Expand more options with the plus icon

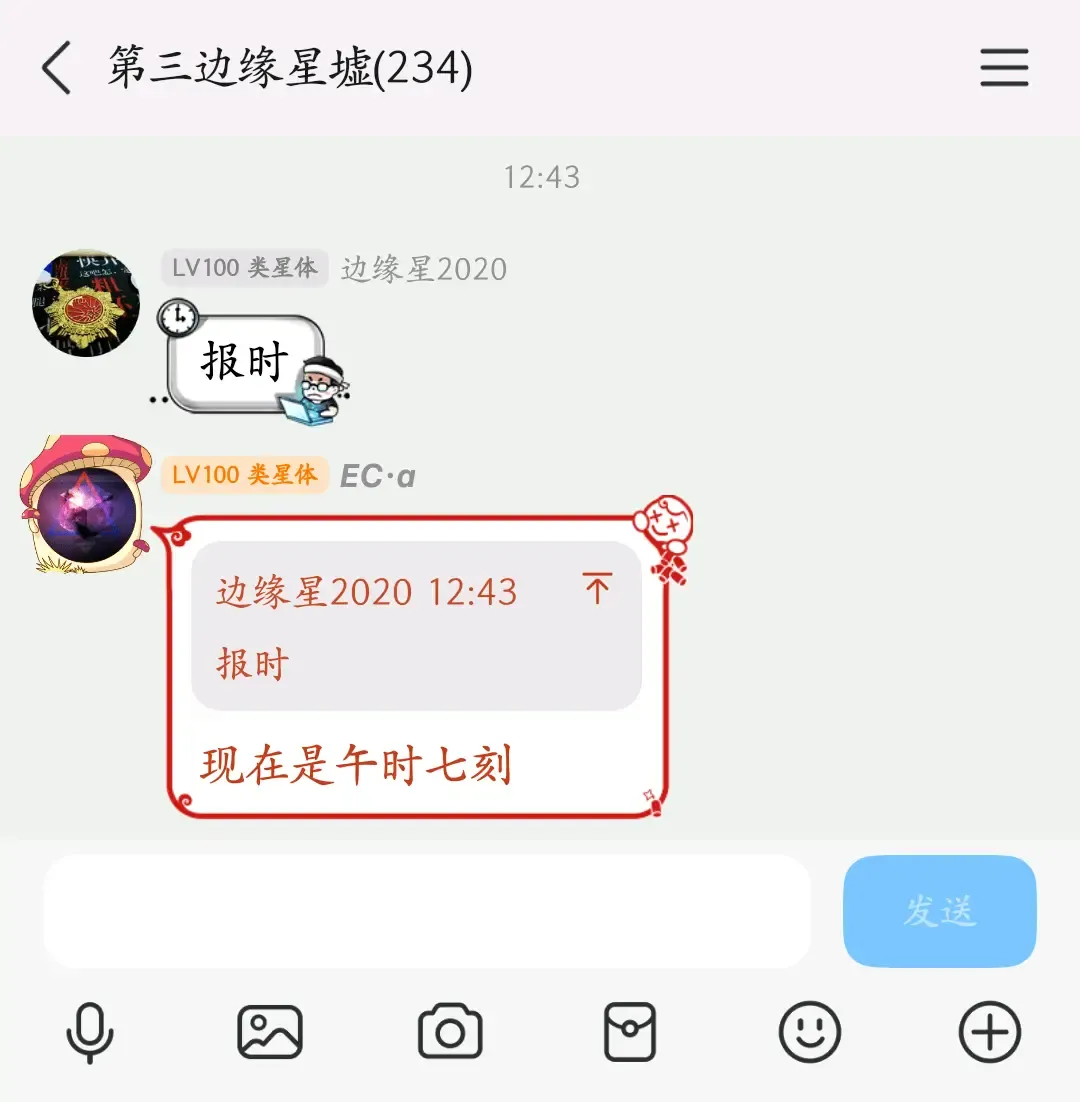[990, 1032]
